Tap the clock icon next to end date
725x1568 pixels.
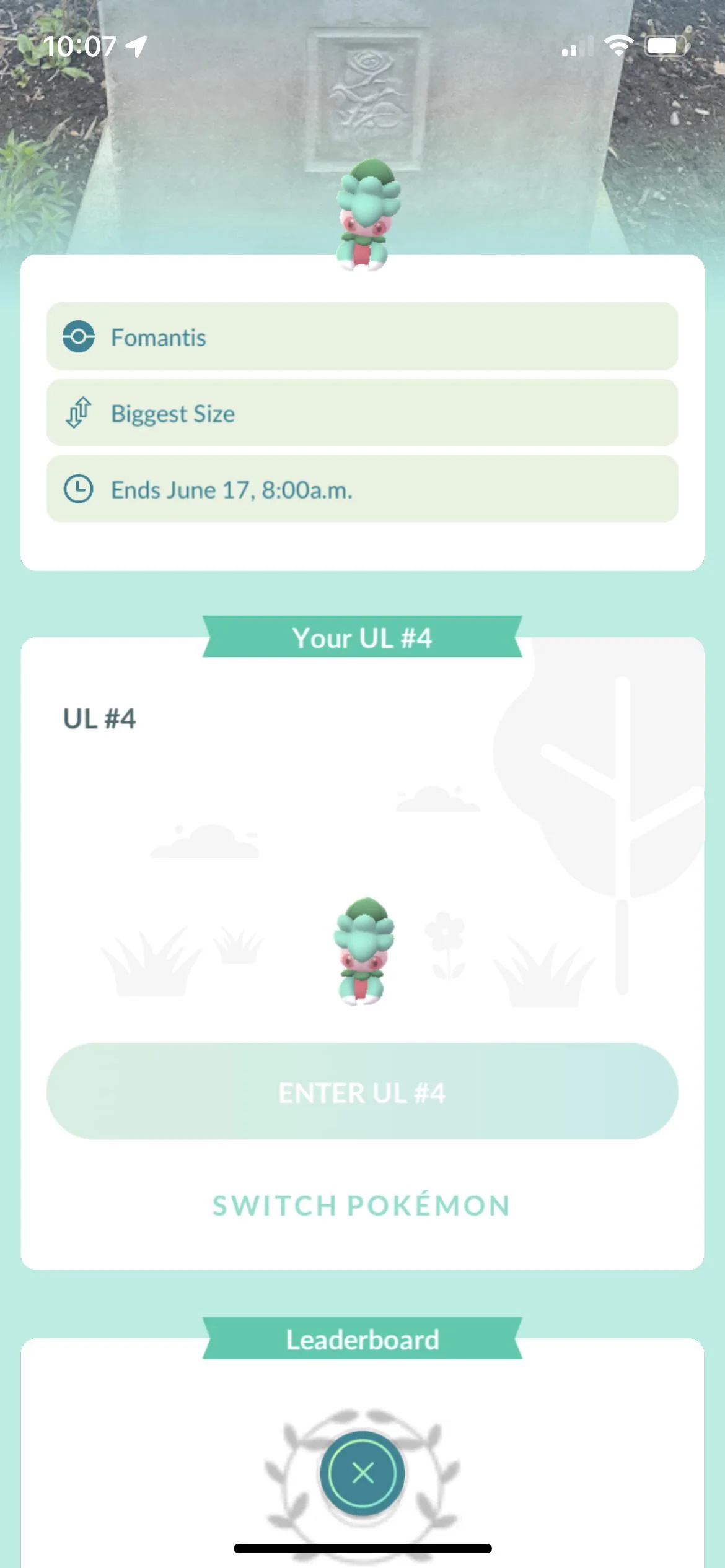pyautogui.click(x=79, y=489)
